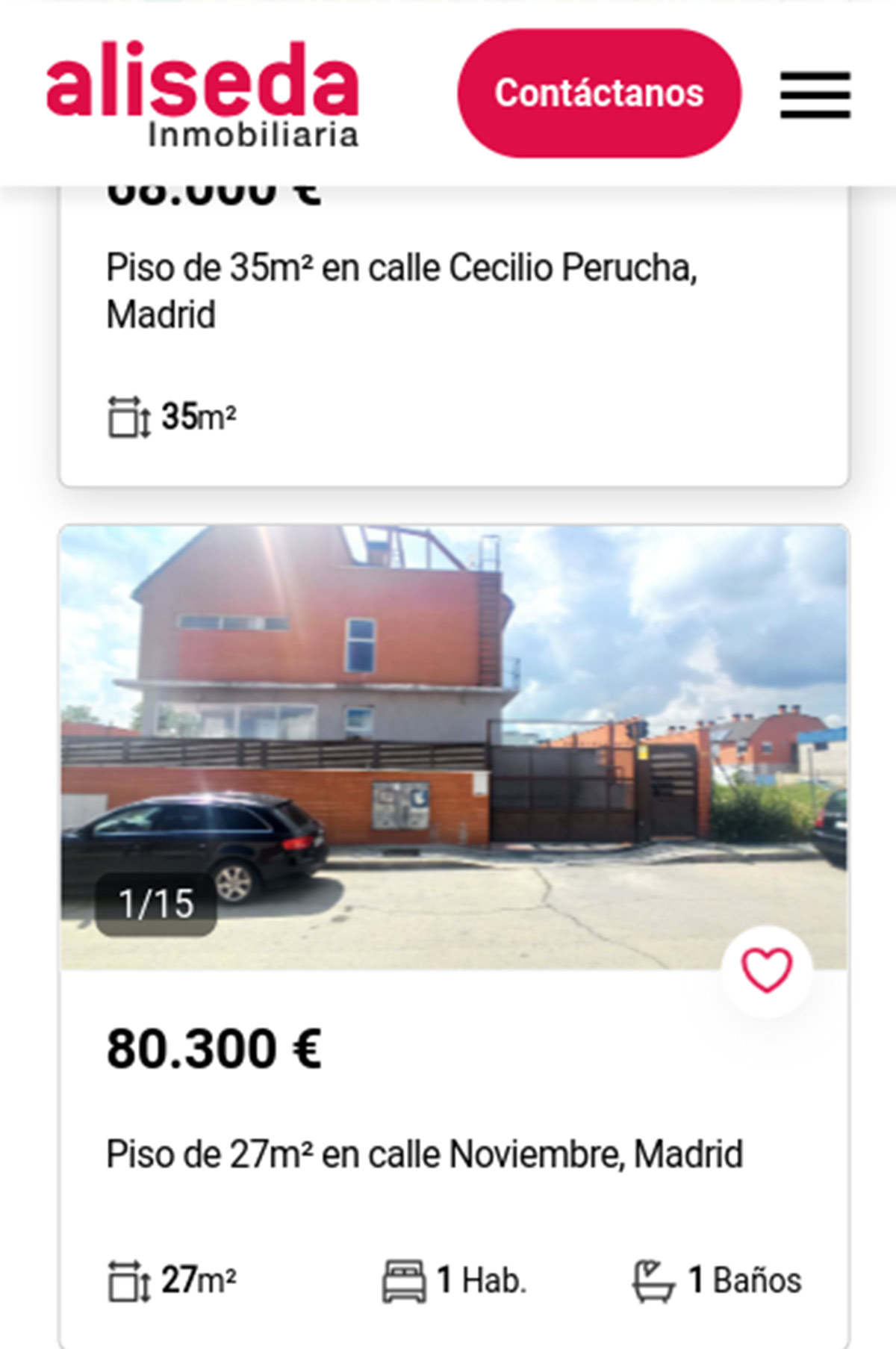This screenshot has width=896, height=1349.
Task: Open the hamburger navigation menu
Action: point(814,93)
